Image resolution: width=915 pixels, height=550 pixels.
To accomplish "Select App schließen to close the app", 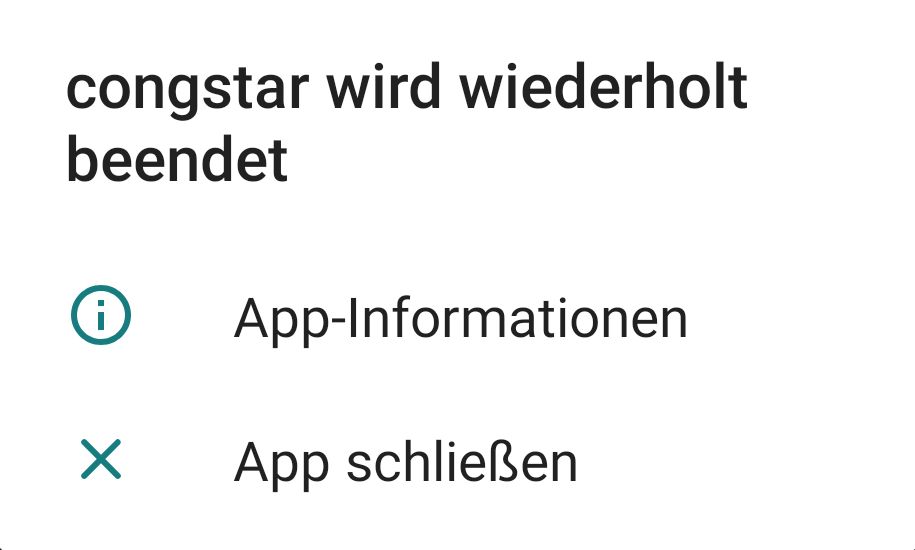I will (x=405, y=463).
